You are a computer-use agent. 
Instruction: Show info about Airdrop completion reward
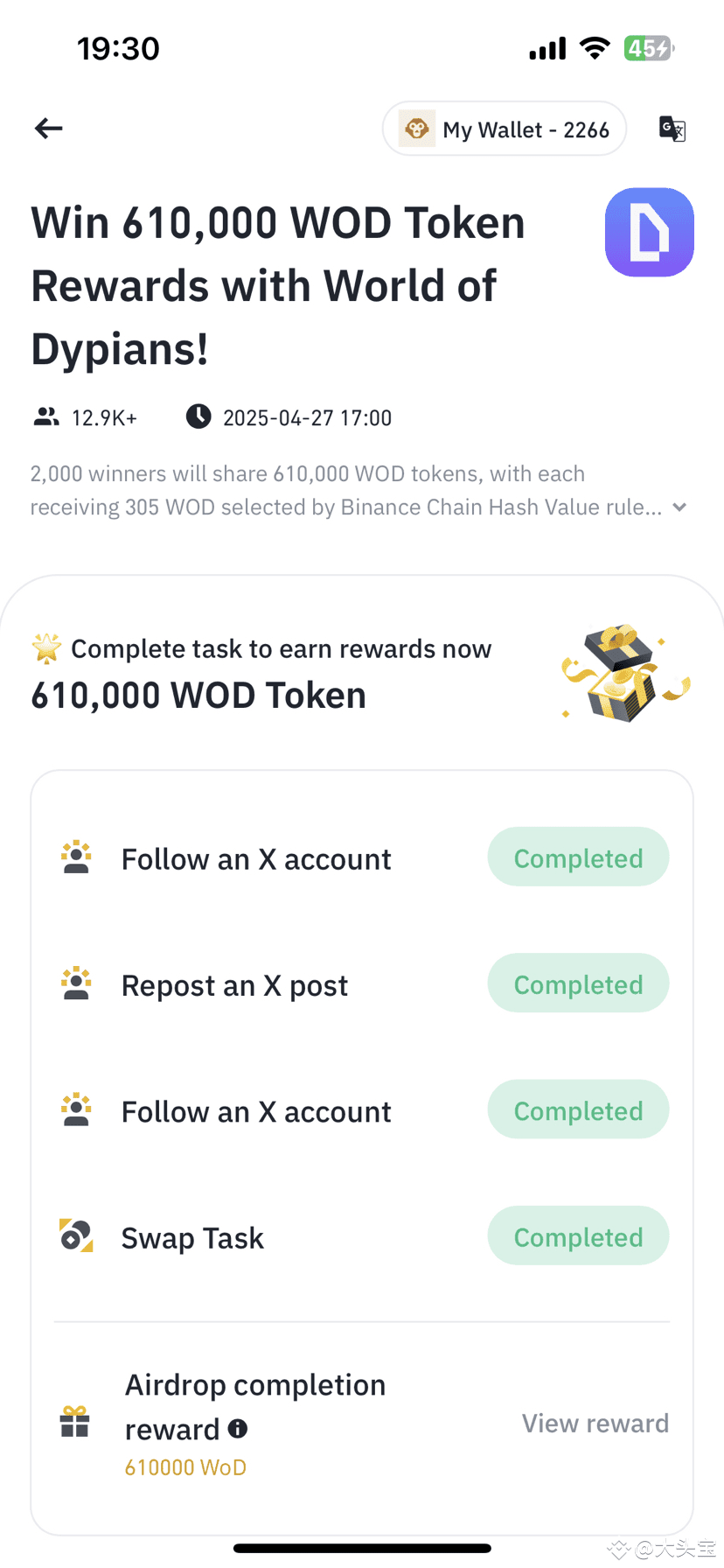[x=238, y=1429]
